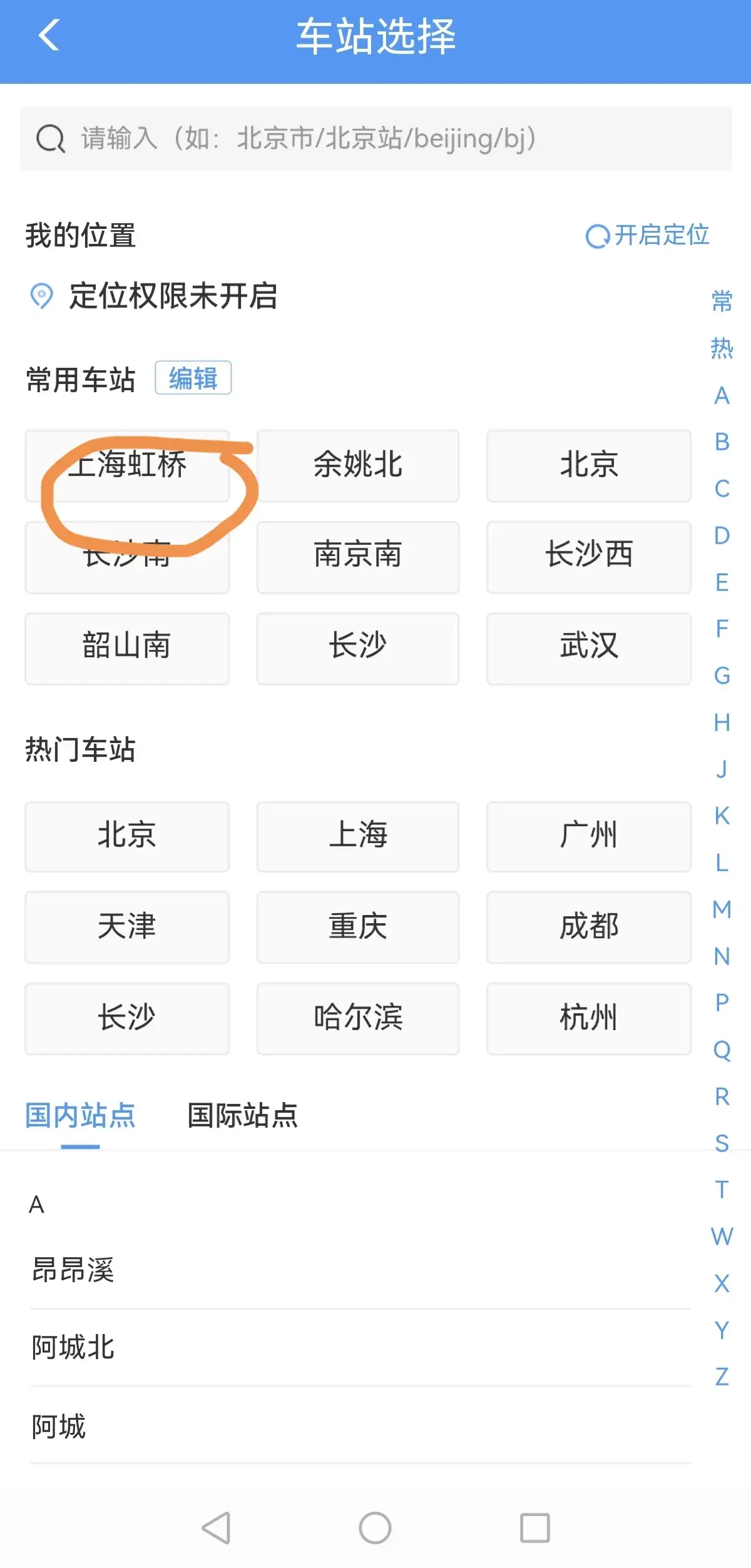Select 成都 station
The width and height of the screenshot is (751, 1568).
click(x=588, y=927)
